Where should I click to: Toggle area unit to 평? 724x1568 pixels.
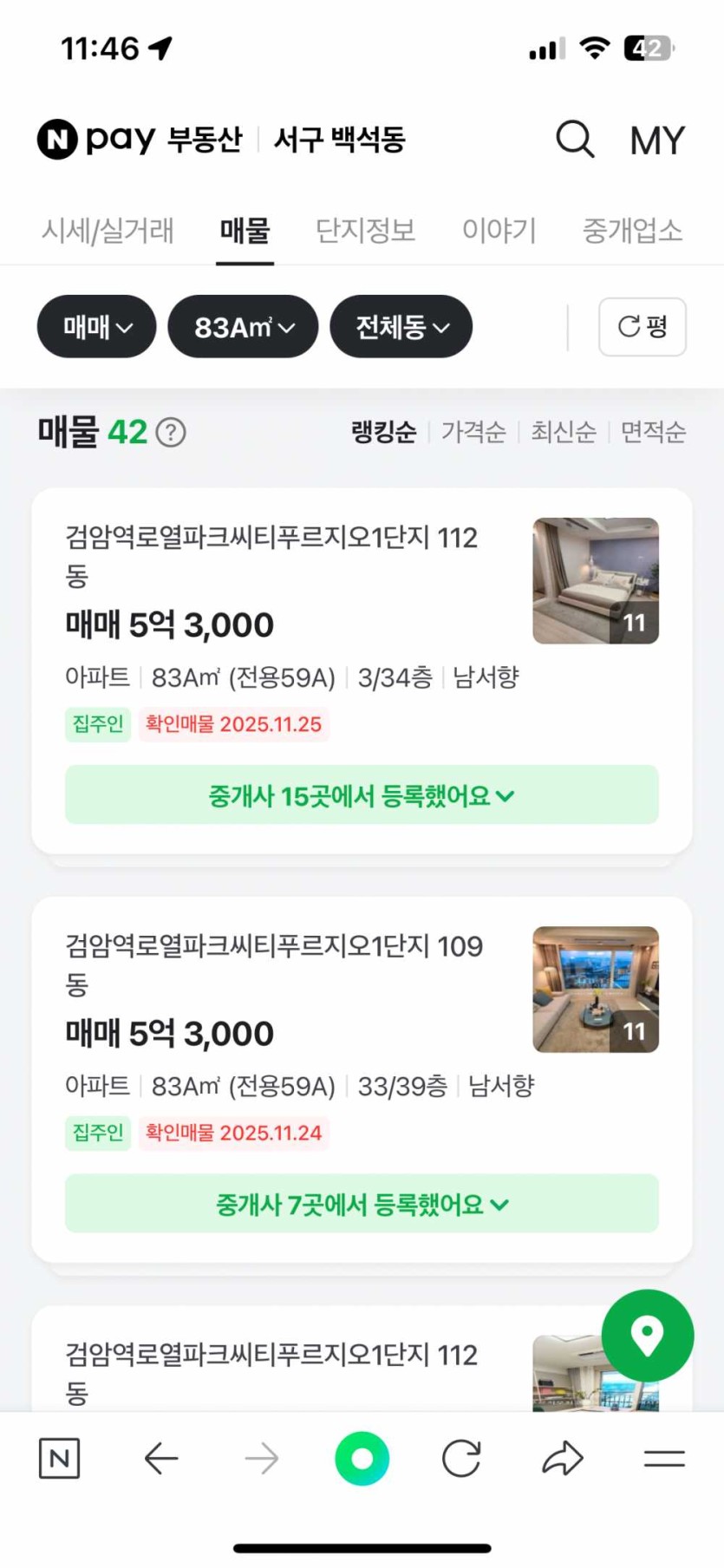coord(642,327)
